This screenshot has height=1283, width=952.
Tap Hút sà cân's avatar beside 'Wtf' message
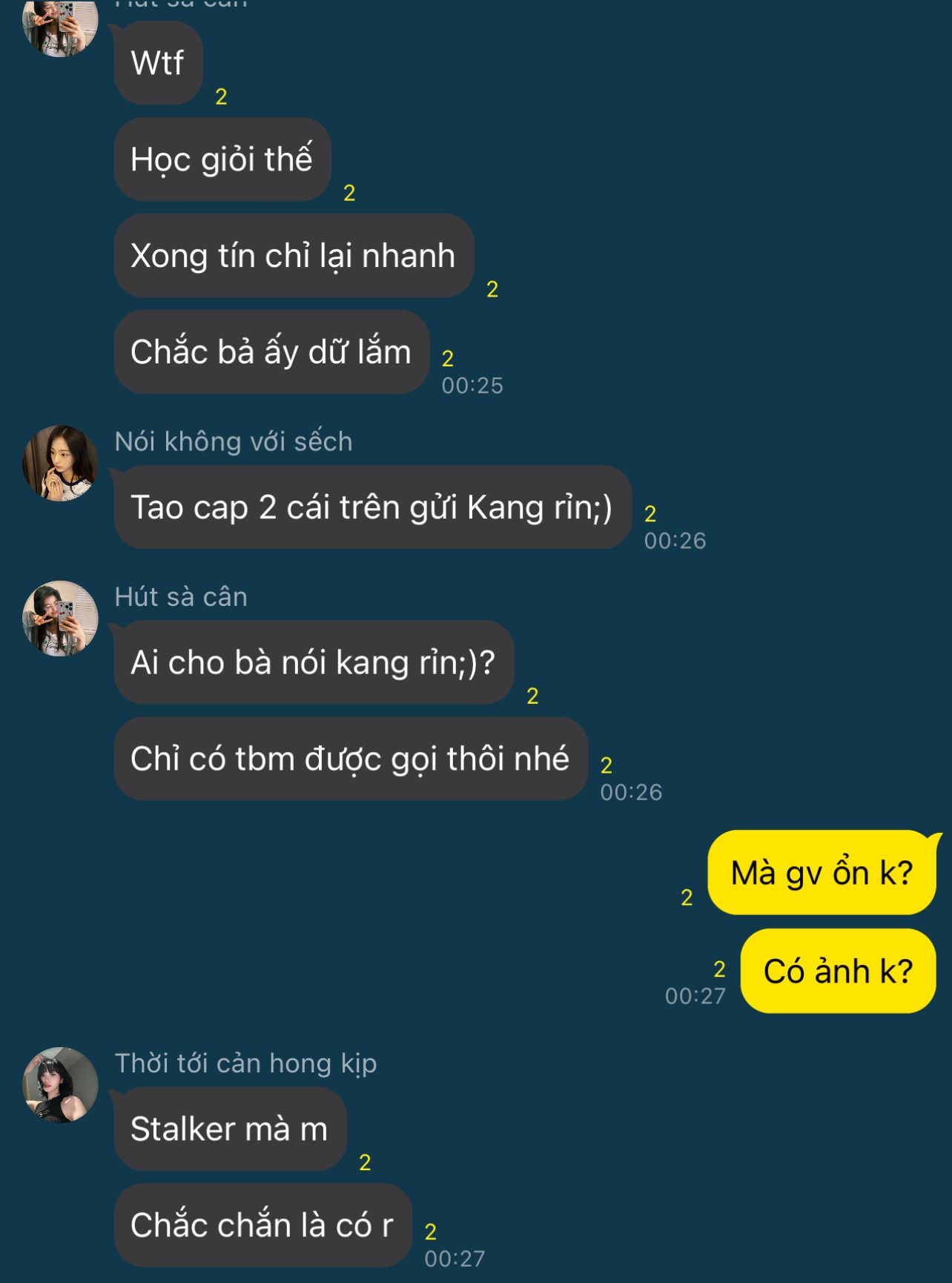(60, 26)
